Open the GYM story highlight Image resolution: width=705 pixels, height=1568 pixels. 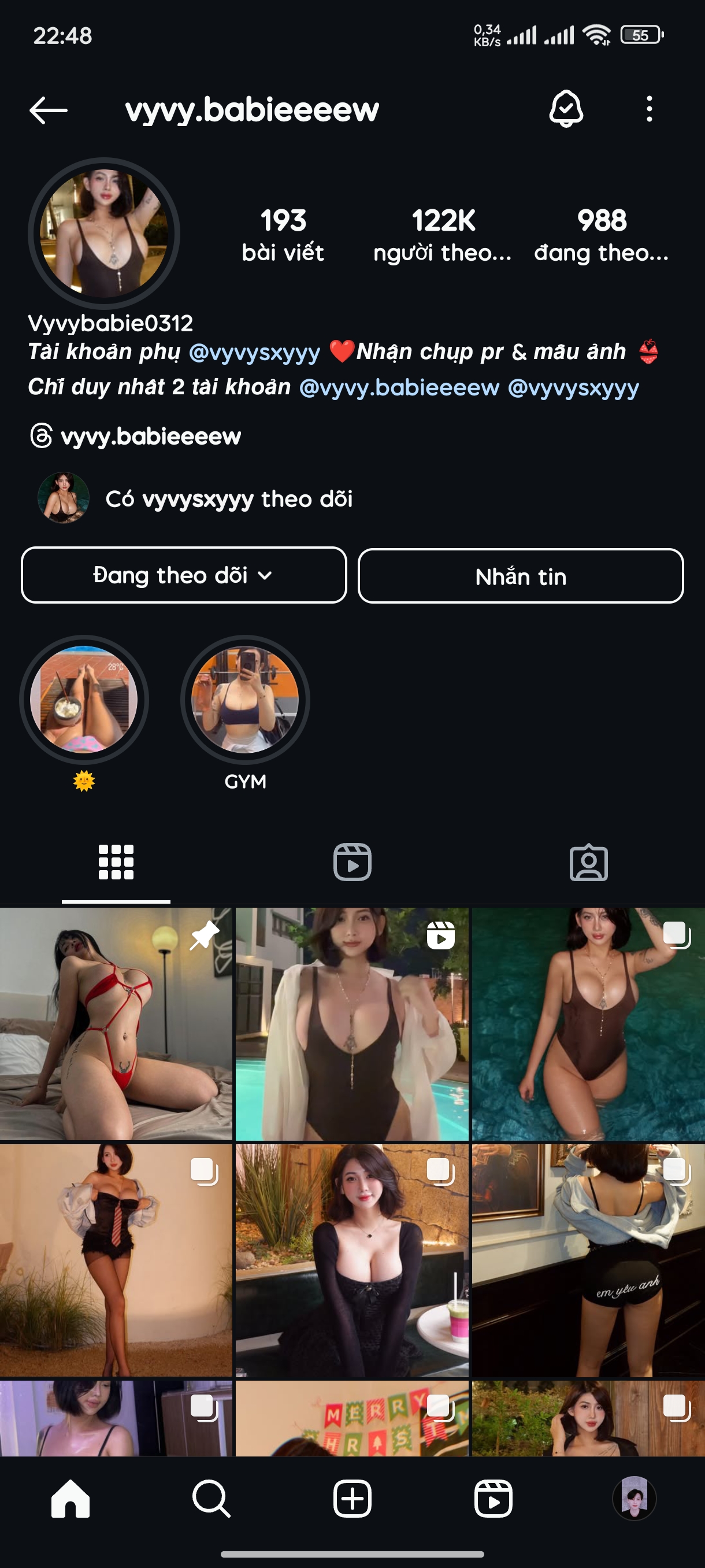245,701
